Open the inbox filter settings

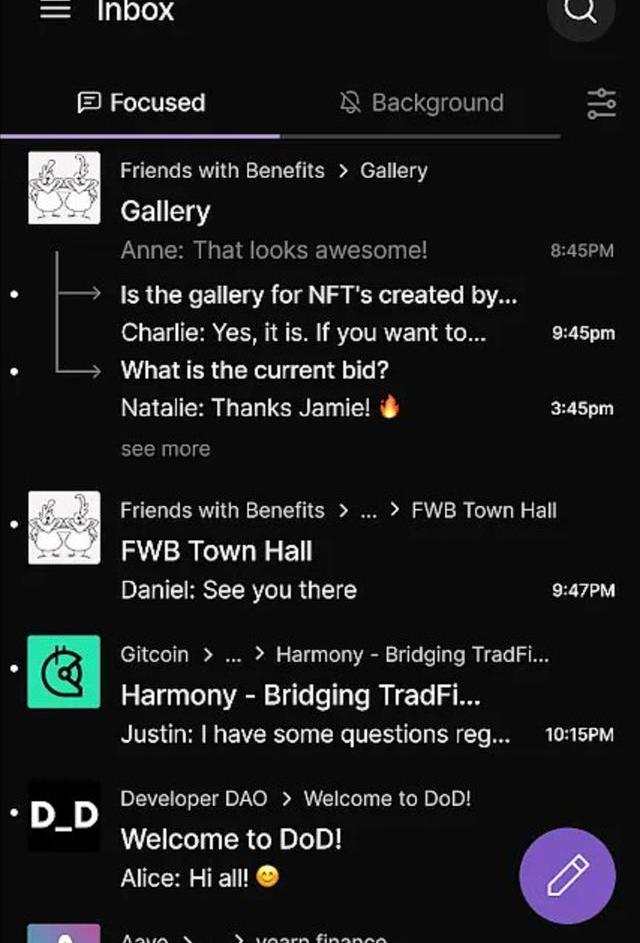[x=601, y=103]
